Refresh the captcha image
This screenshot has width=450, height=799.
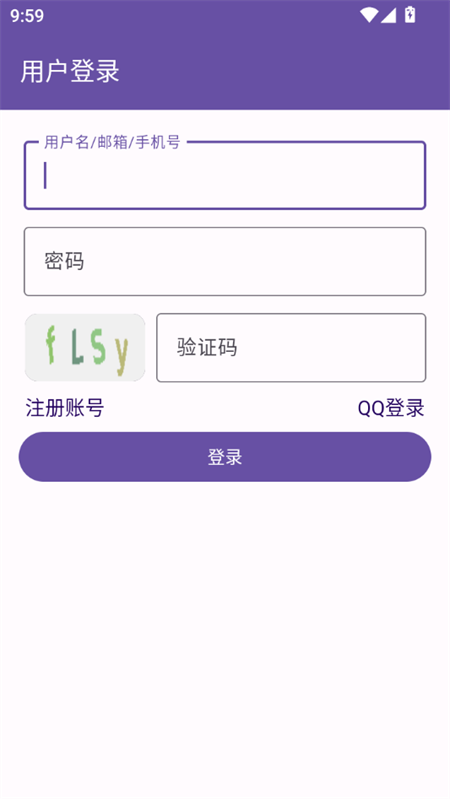[85, 348]
